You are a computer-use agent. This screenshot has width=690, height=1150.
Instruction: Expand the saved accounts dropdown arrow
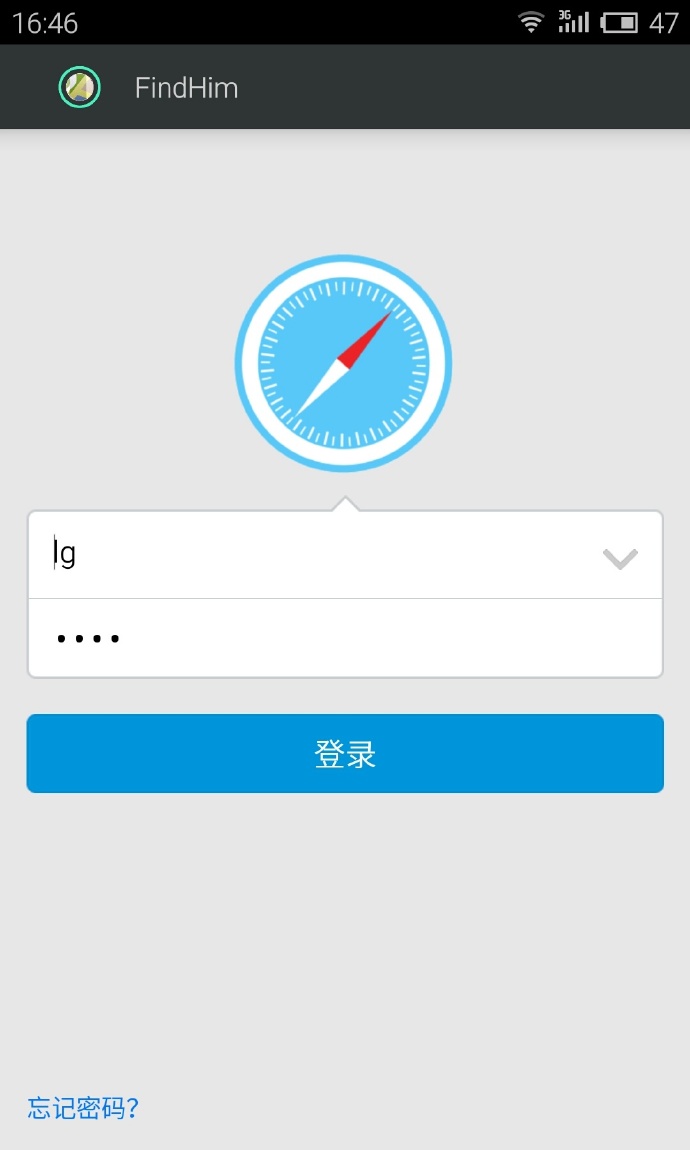pyautogui.click(x=620, y=559)
